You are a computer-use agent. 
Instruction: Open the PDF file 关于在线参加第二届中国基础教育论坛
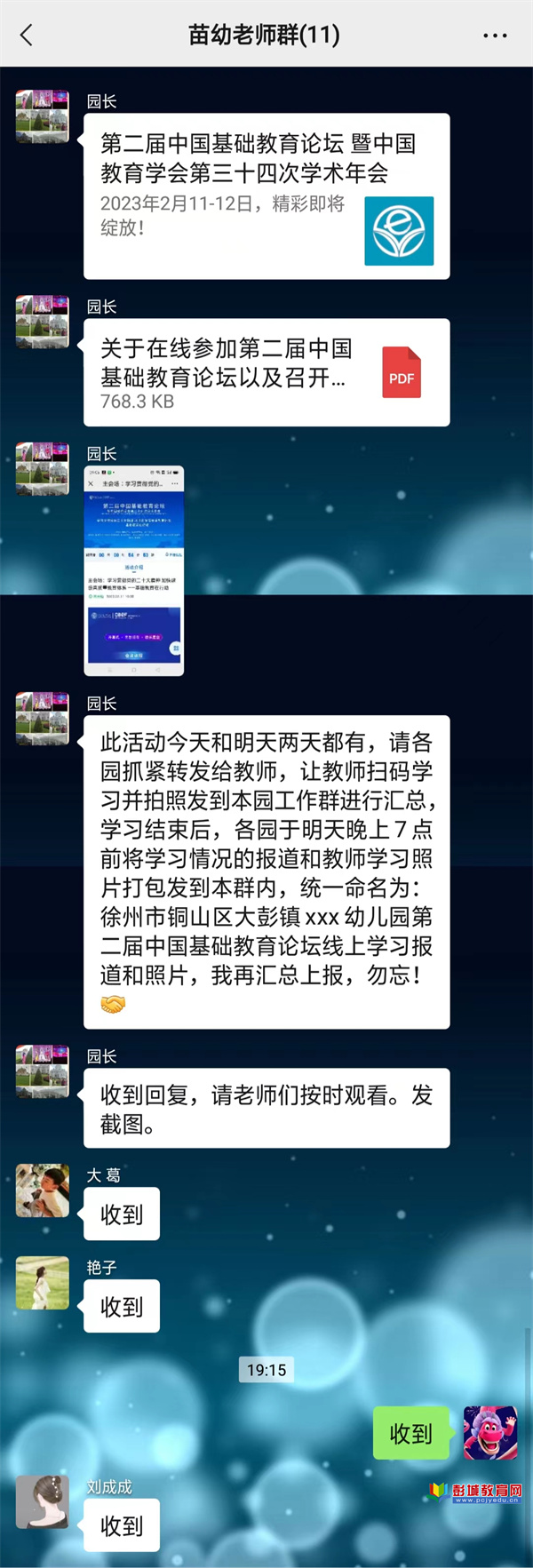266,373
